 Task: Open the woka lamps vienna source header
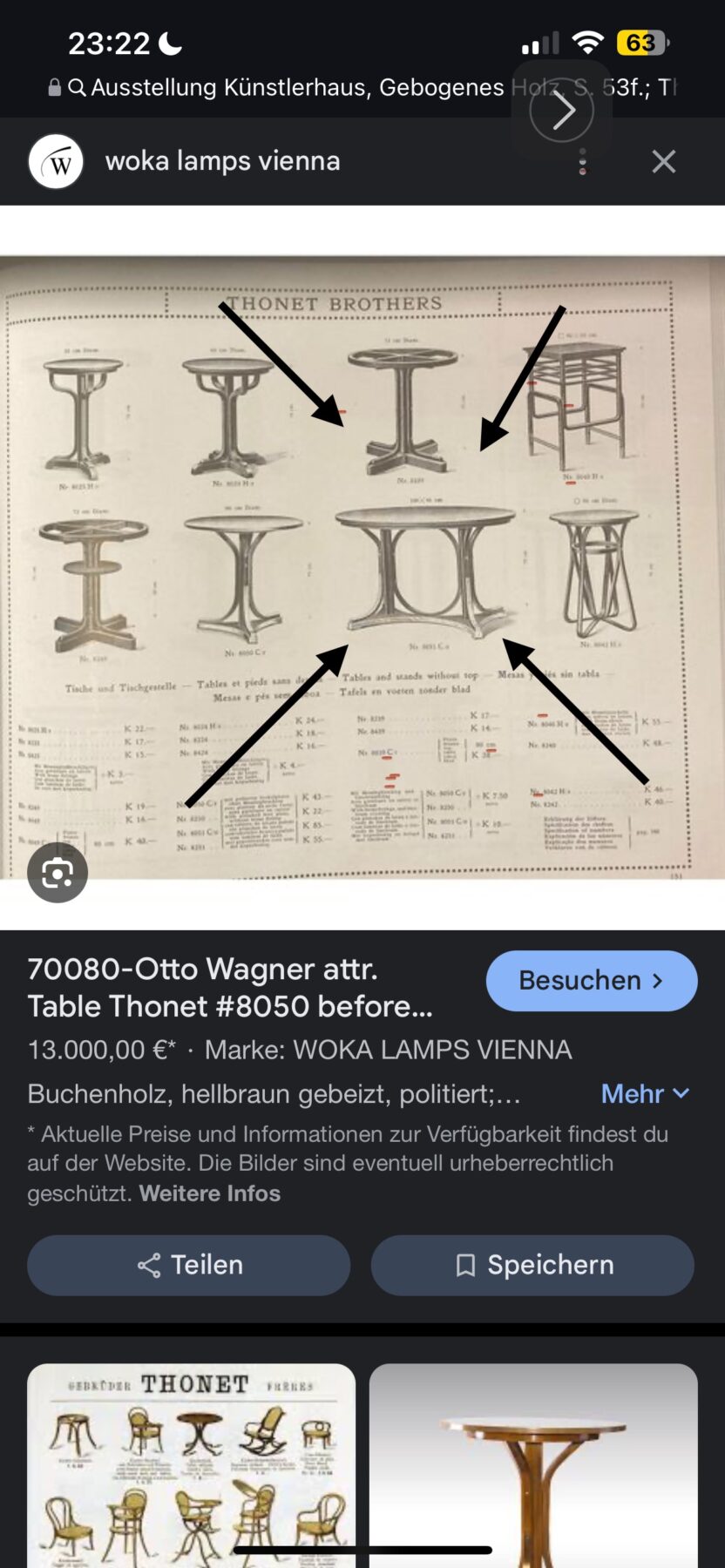(x=222, y=161)
